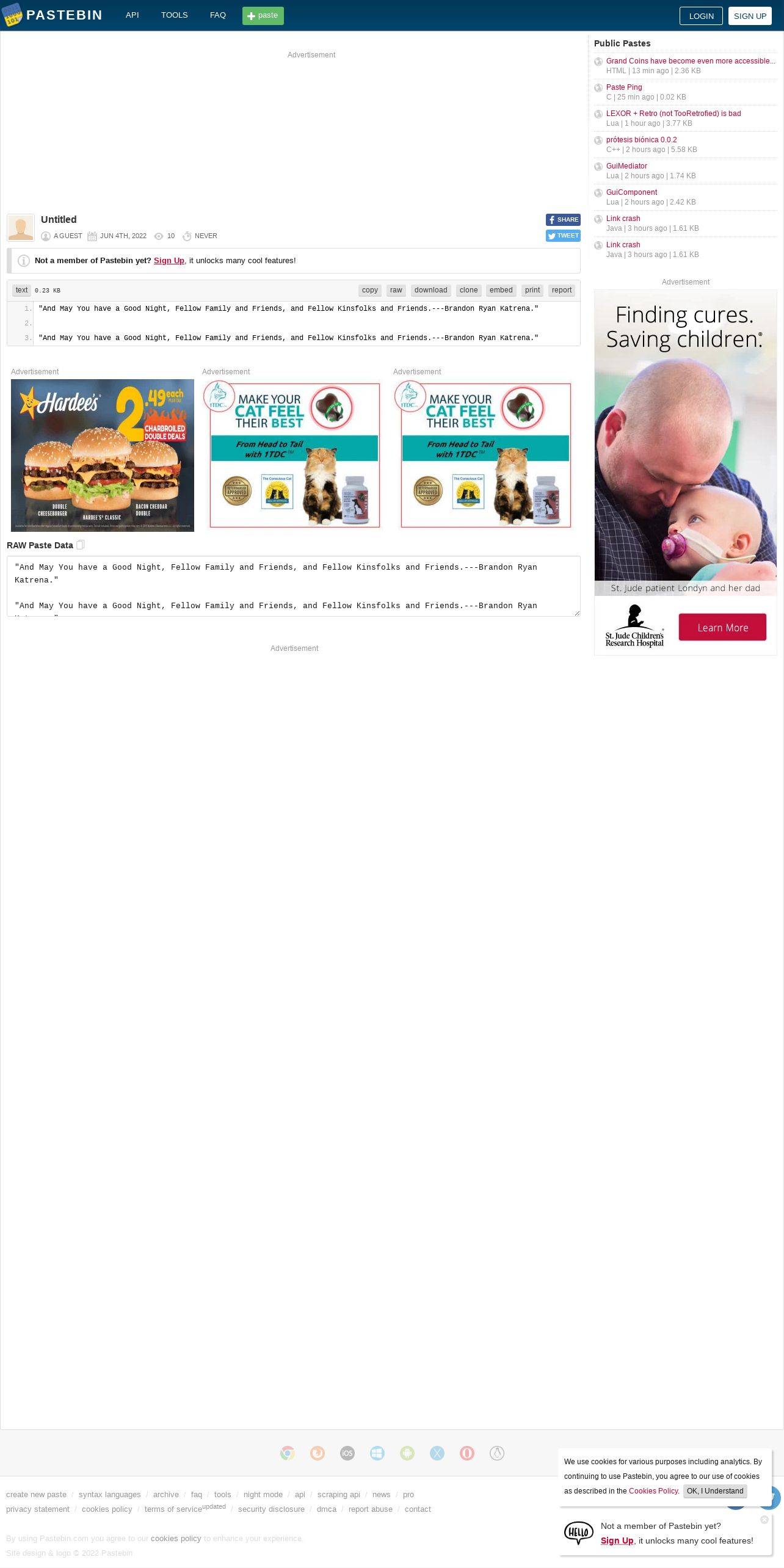Open the TOOLS menu item

175,15
